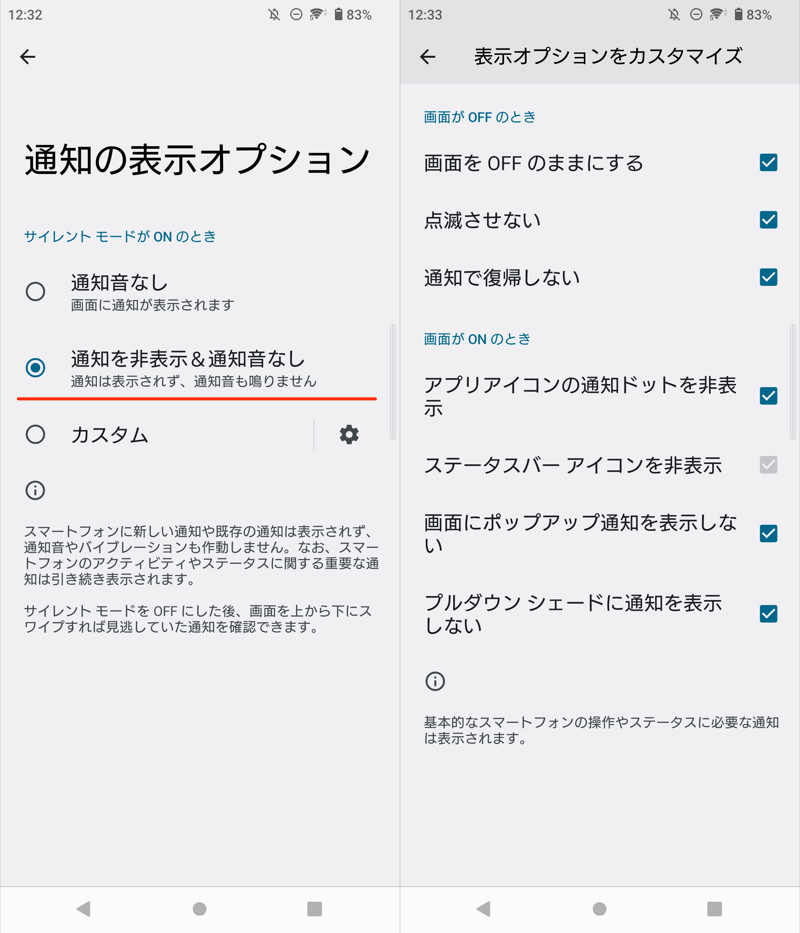Toggle プルダウン シェードに通知を表示しない checkbox
The width and height of the screenshot is (800, 933).
(768, 614)
